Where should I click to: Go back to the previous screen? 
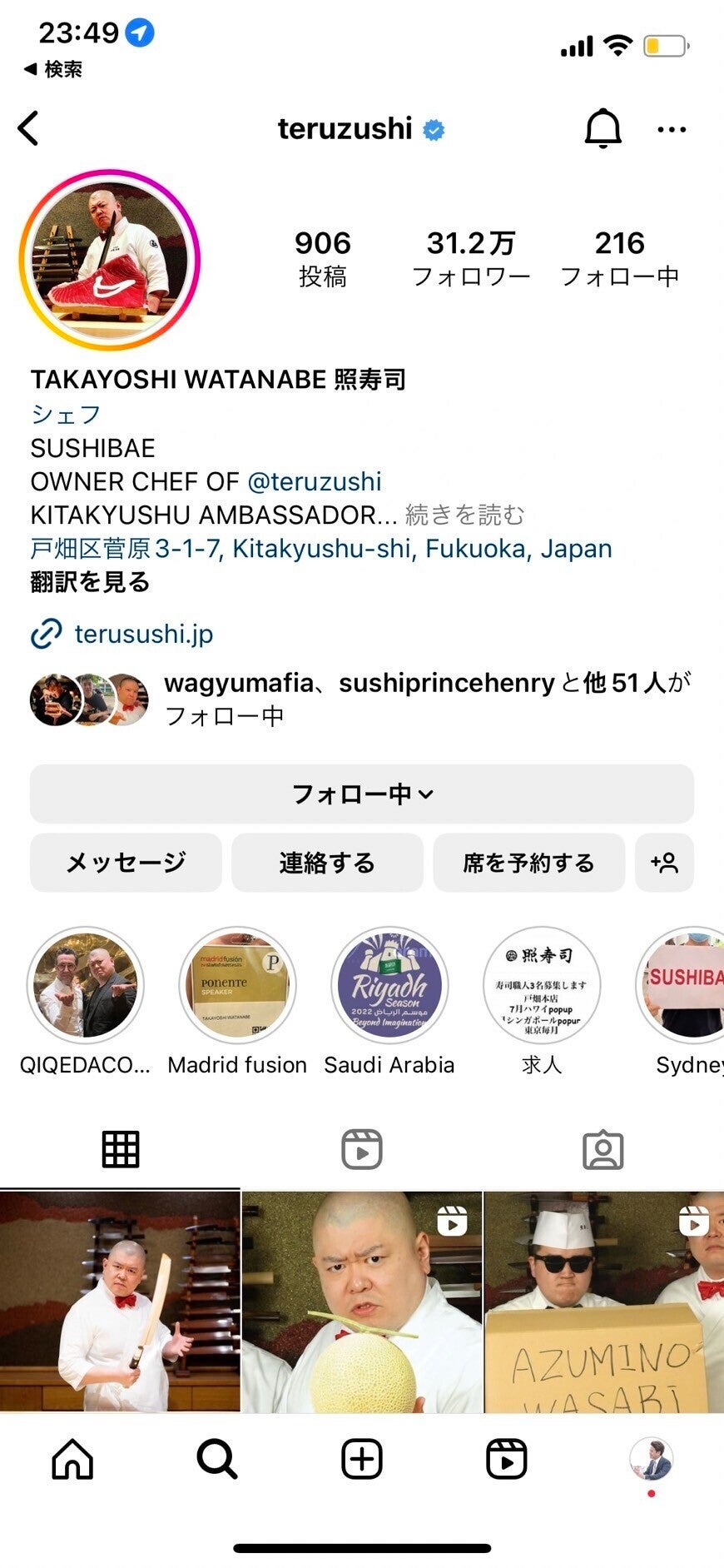pos(29,129)
